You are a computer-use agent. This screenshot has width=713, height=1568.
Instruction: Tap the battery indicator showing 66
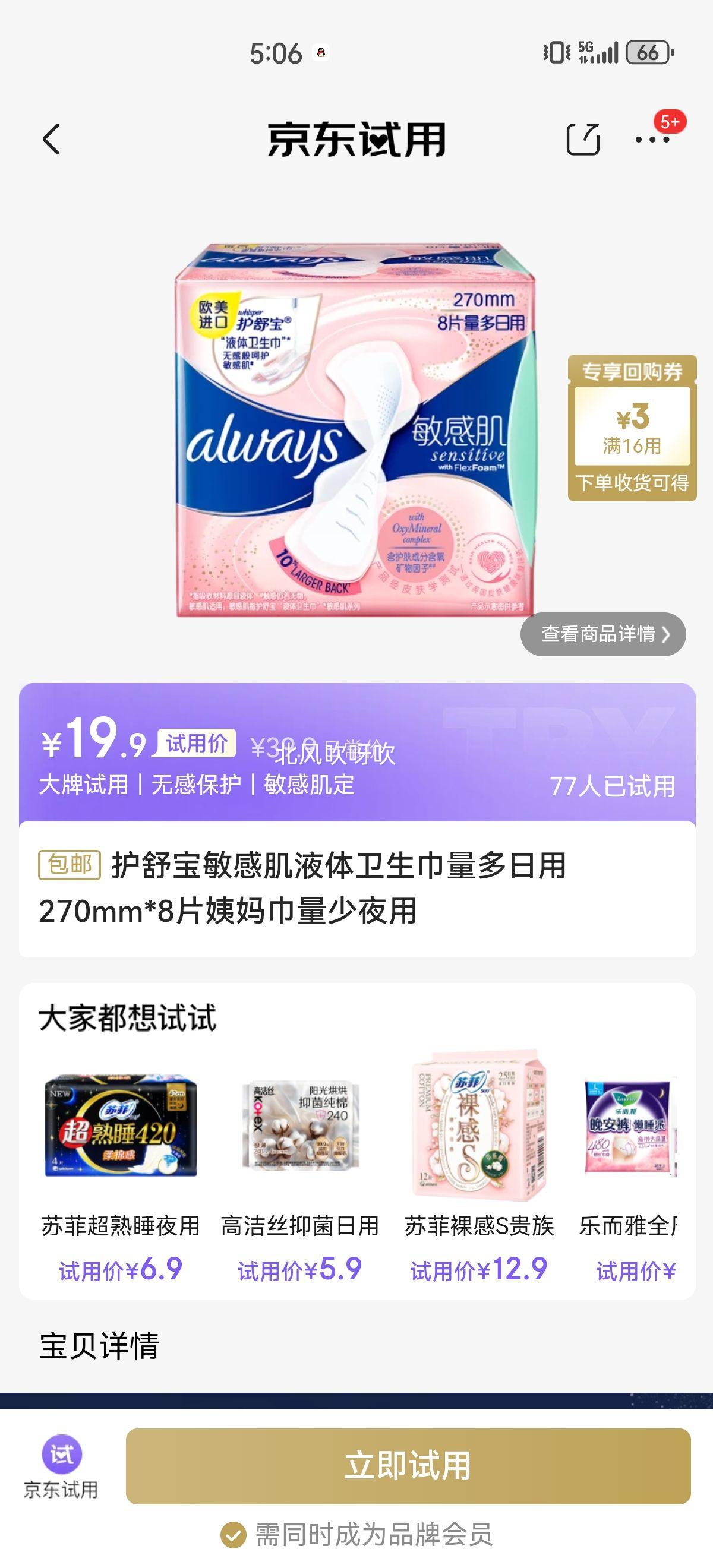click(647, 53)
